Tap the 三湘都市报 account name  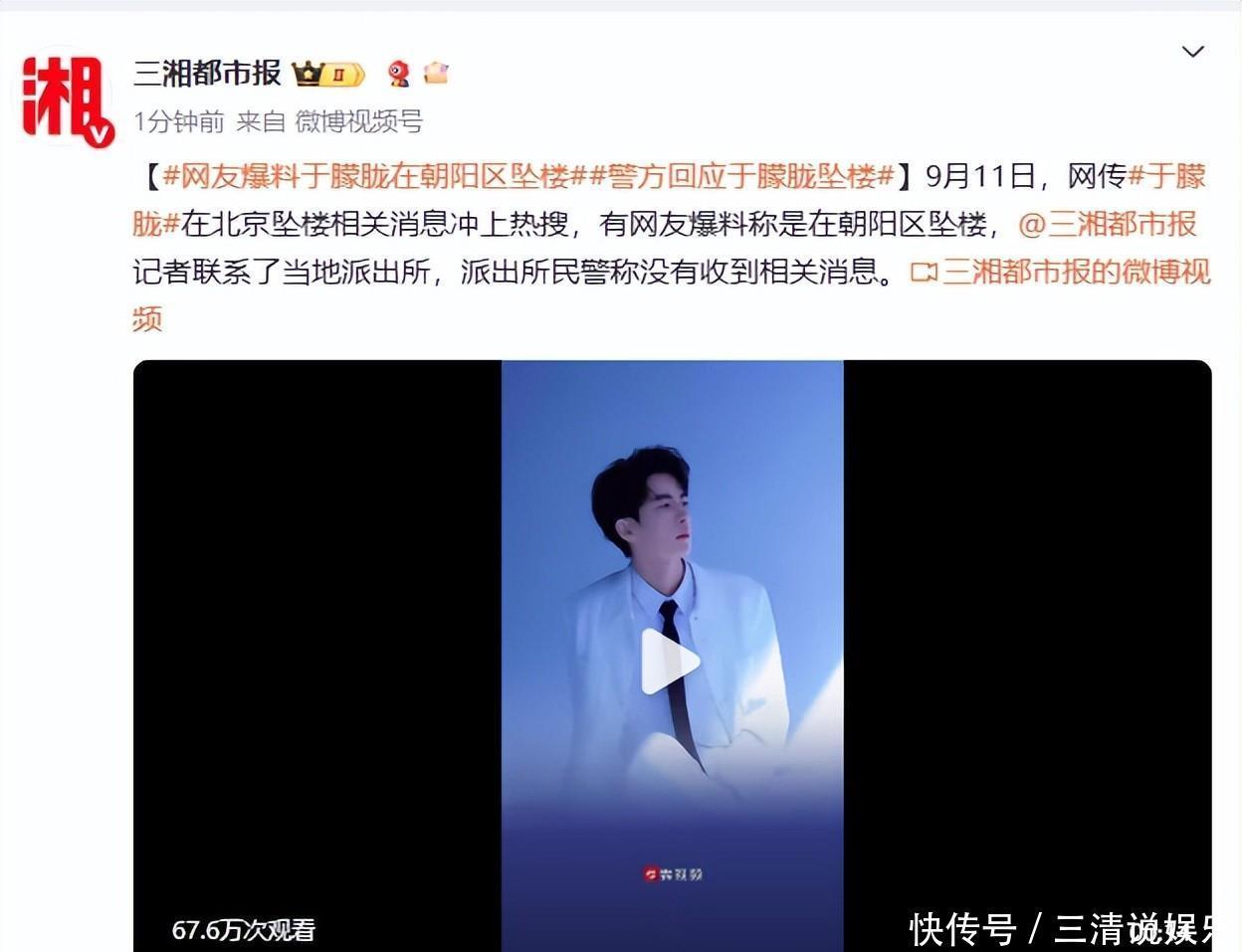click(x=207, y=74)
